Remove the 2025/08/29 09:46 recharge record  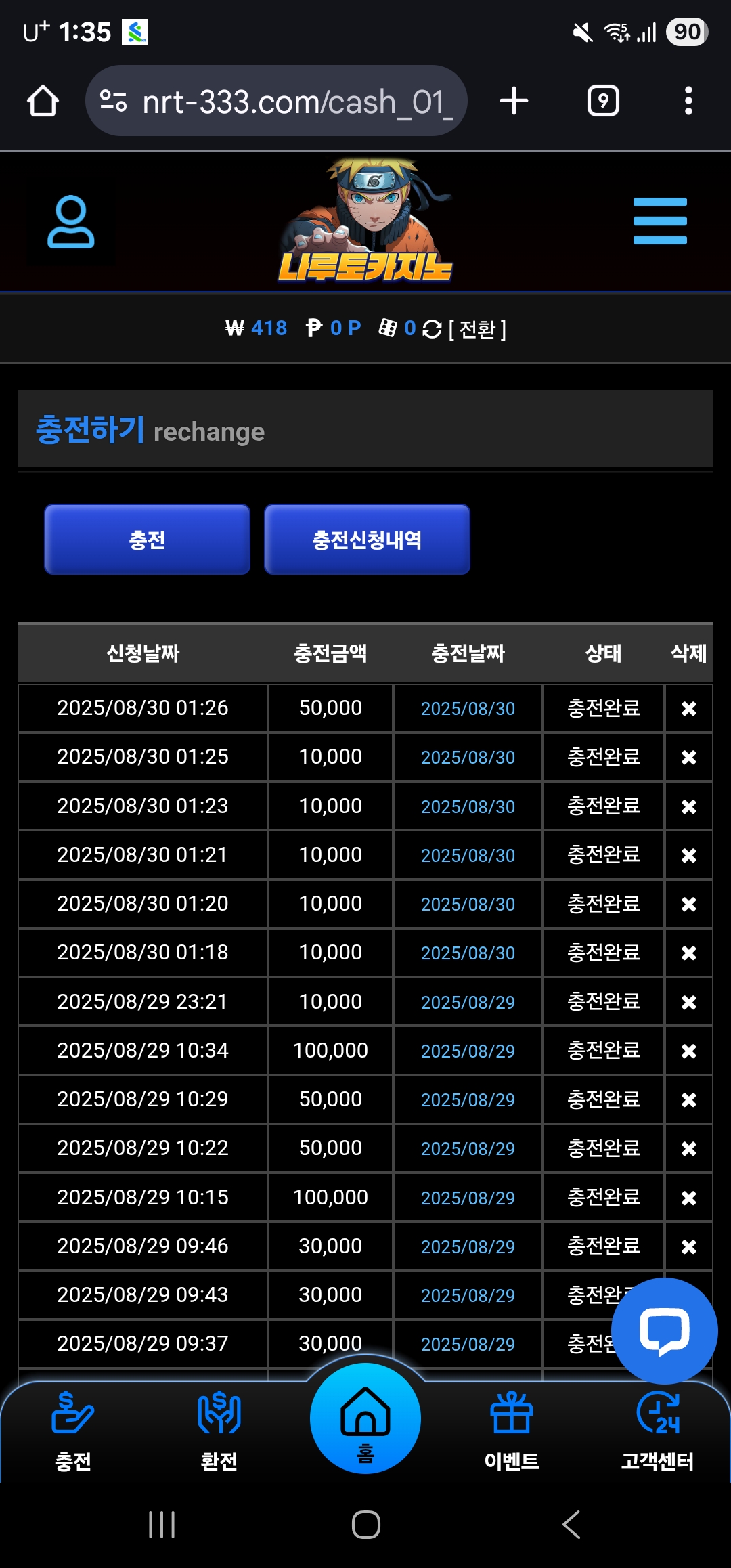coord(688,1246)
